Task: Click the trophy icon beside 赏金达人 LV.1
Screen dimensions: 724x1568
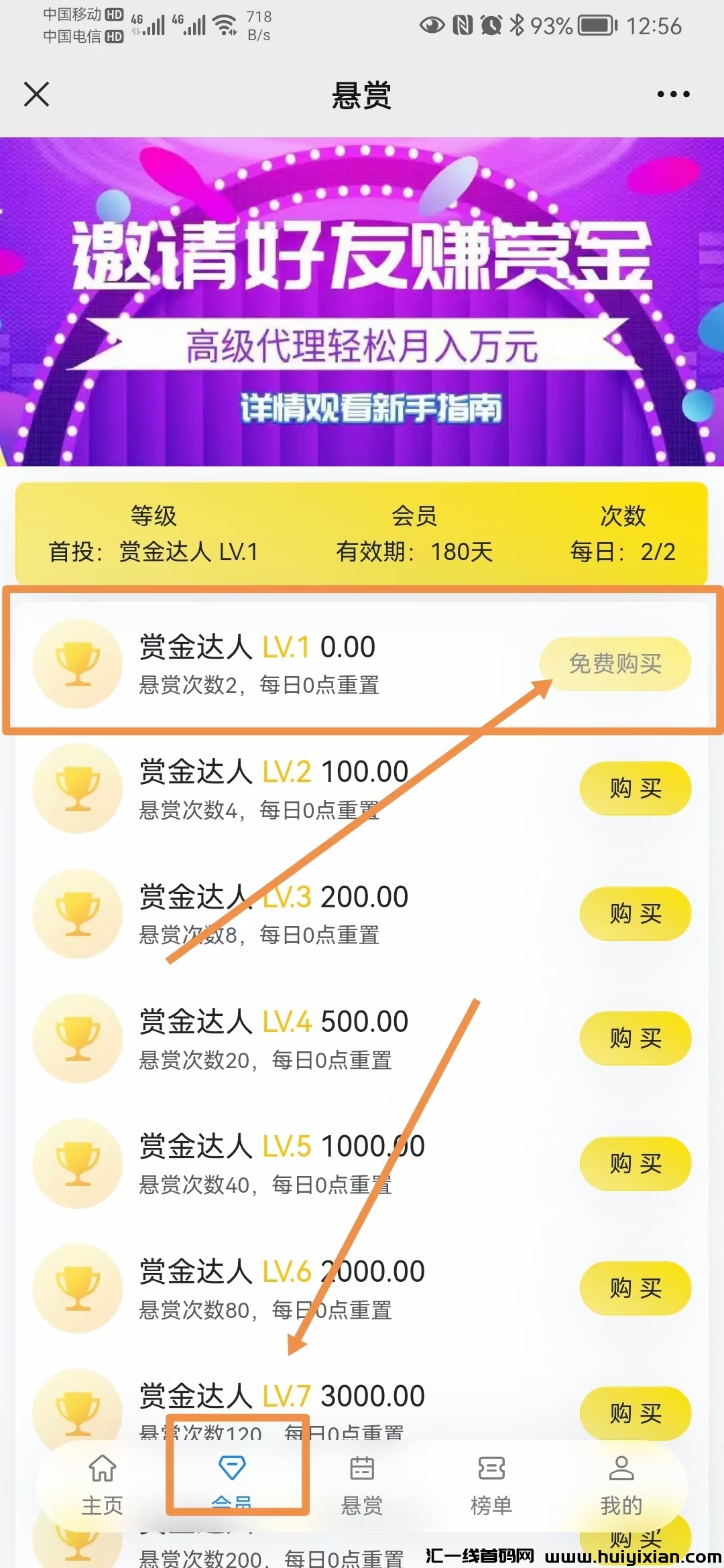Action: point(77,663)
